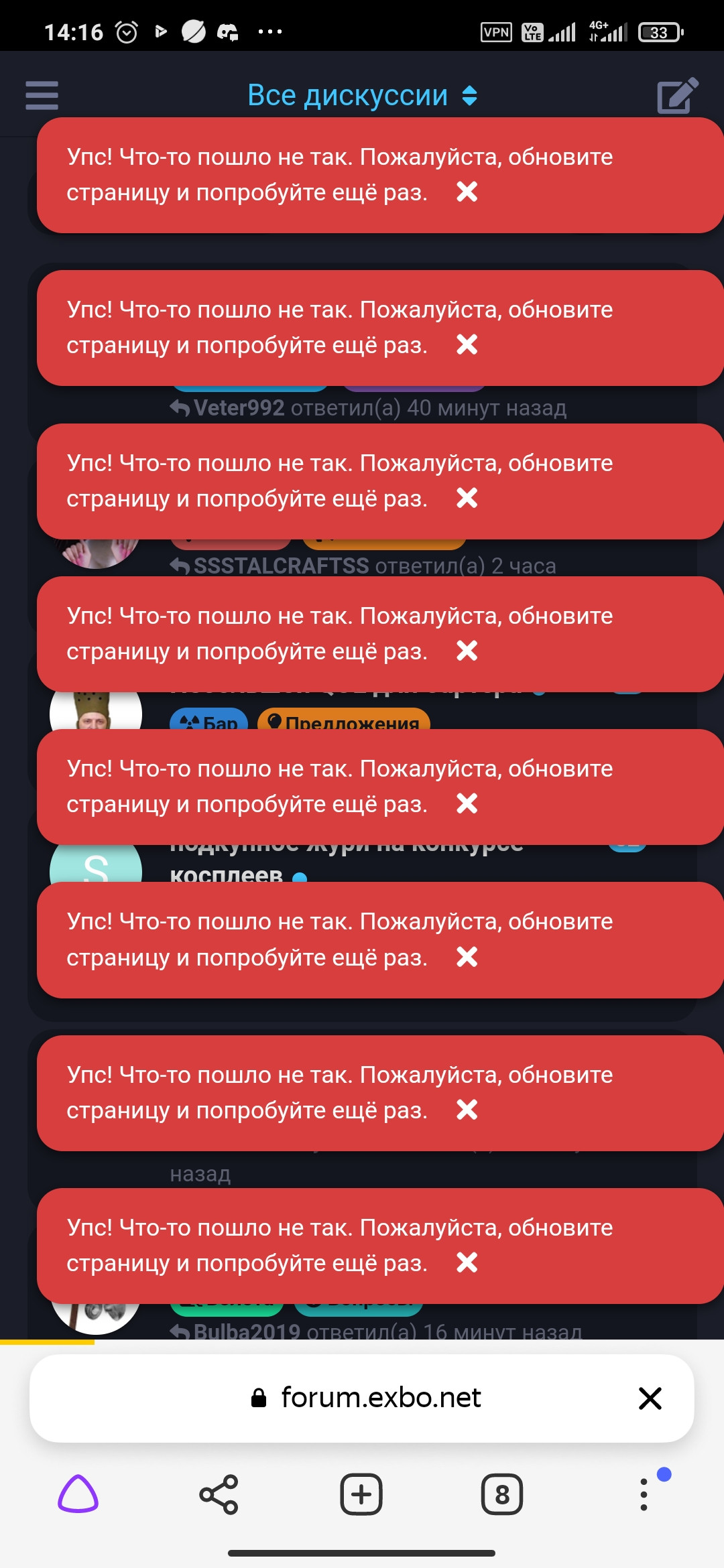Start a new discussion with compose icon
The height and width of the screenshot is (1568, 724).
tap(677, 96)
